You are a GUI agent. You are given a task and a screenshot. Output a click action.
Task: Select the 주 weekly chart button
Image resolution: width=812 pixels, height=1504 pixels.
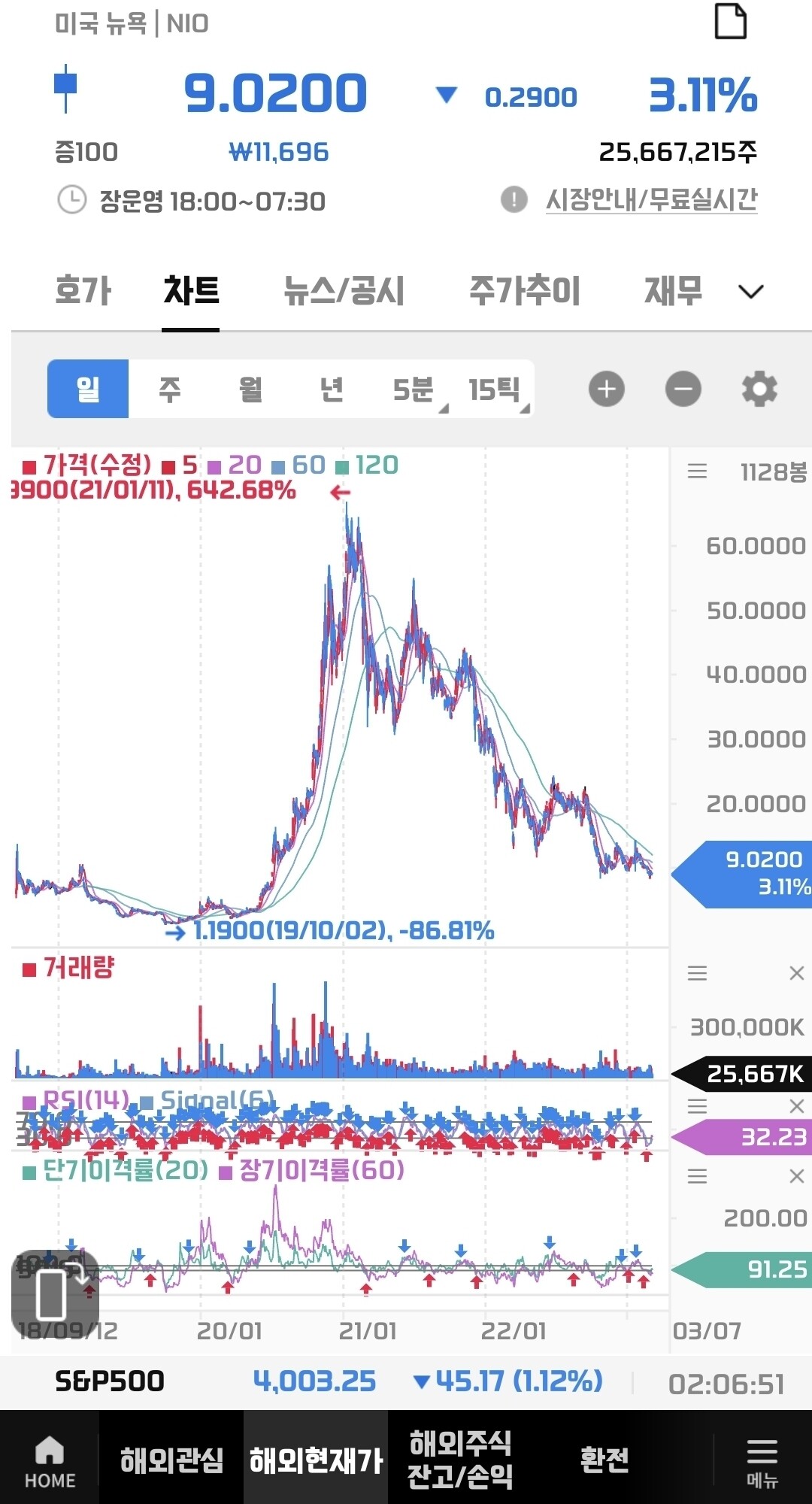(x=171, y=389)
